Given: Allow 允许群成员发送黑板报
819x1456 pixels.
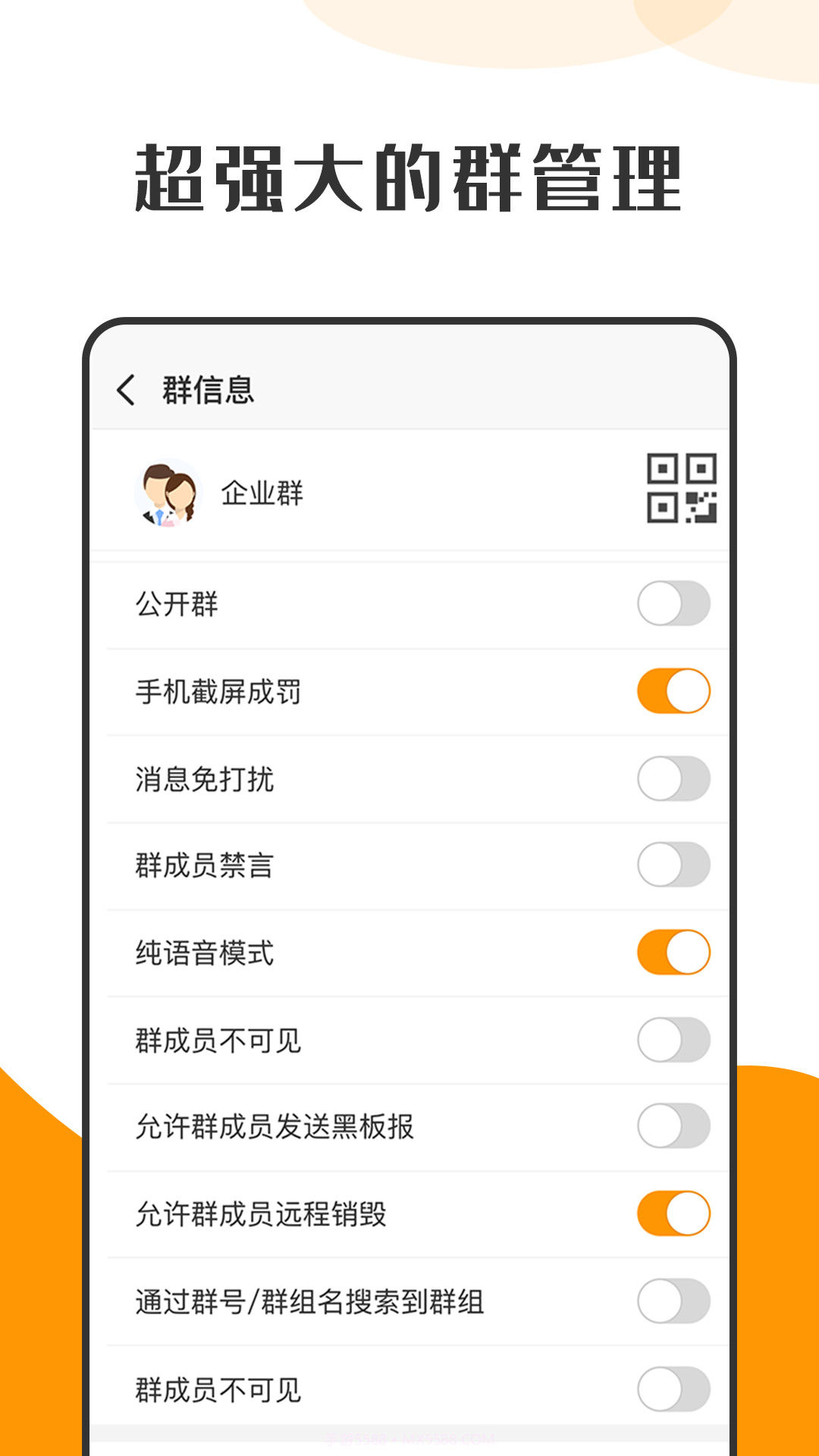Looking at the screenshot, I should 673,1125.
